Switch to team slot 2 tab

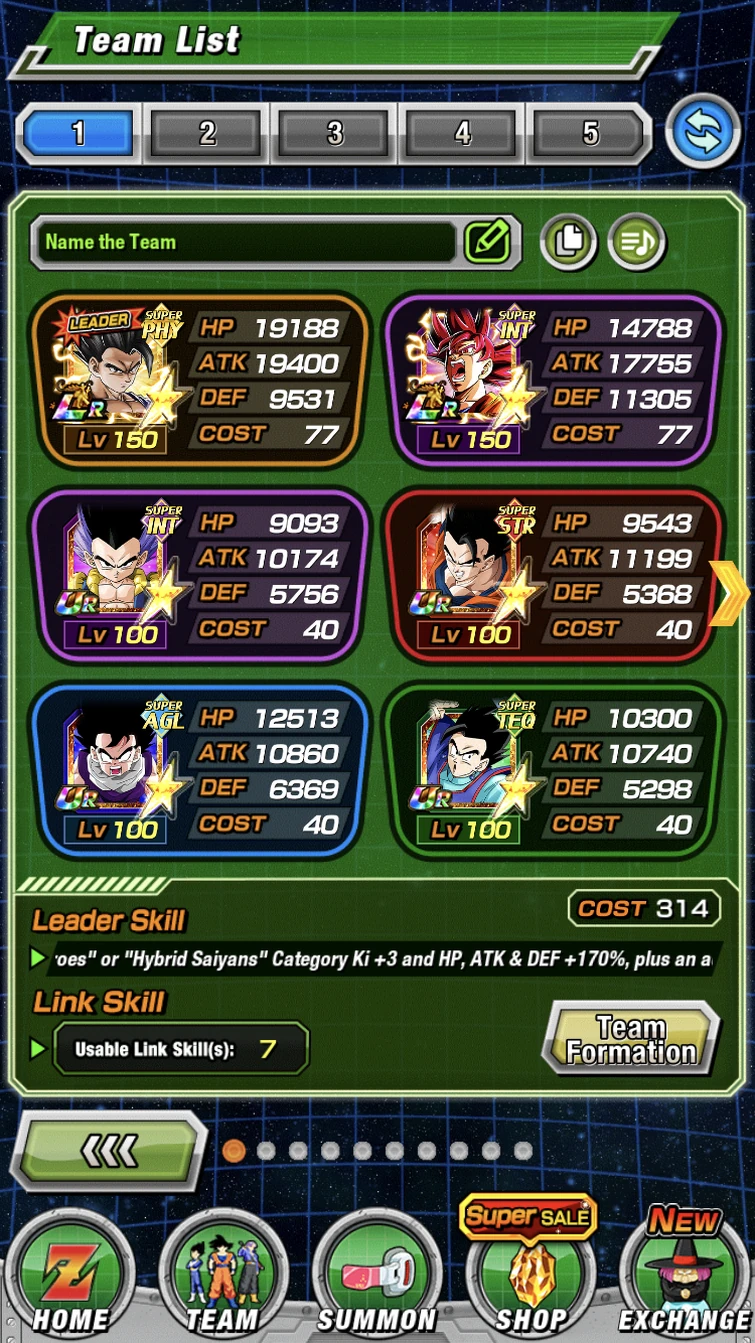click(x=204, y=132)
